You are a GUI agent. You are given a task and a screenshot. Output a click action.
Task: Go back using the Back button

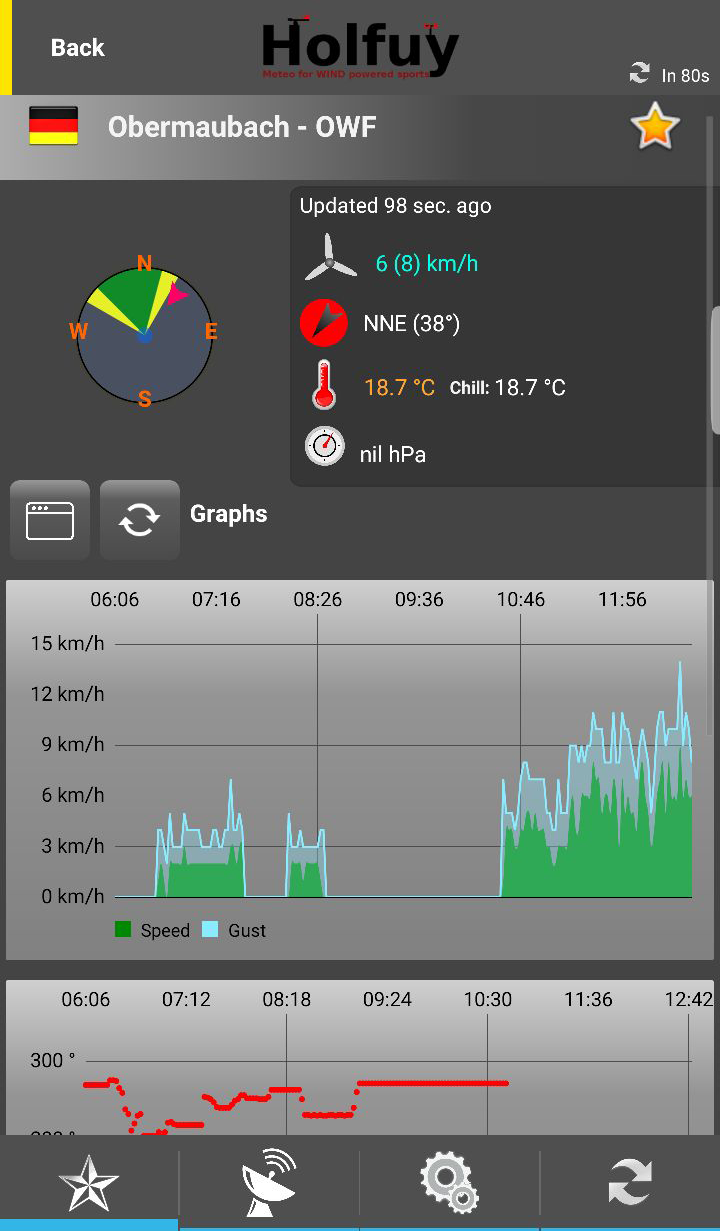[77, 47]
